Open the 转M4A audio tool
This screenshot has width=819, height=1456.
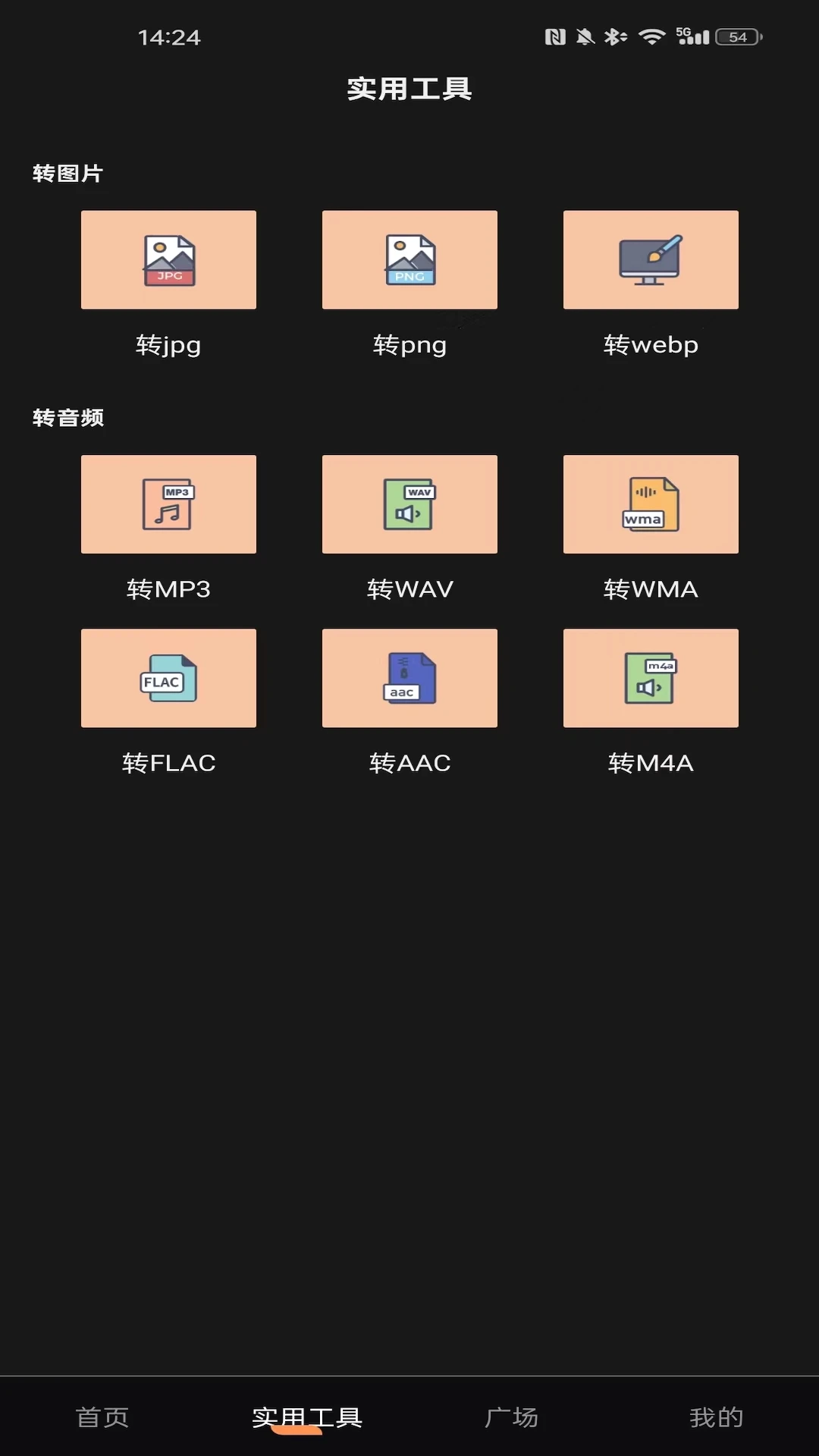pos(651,678)
